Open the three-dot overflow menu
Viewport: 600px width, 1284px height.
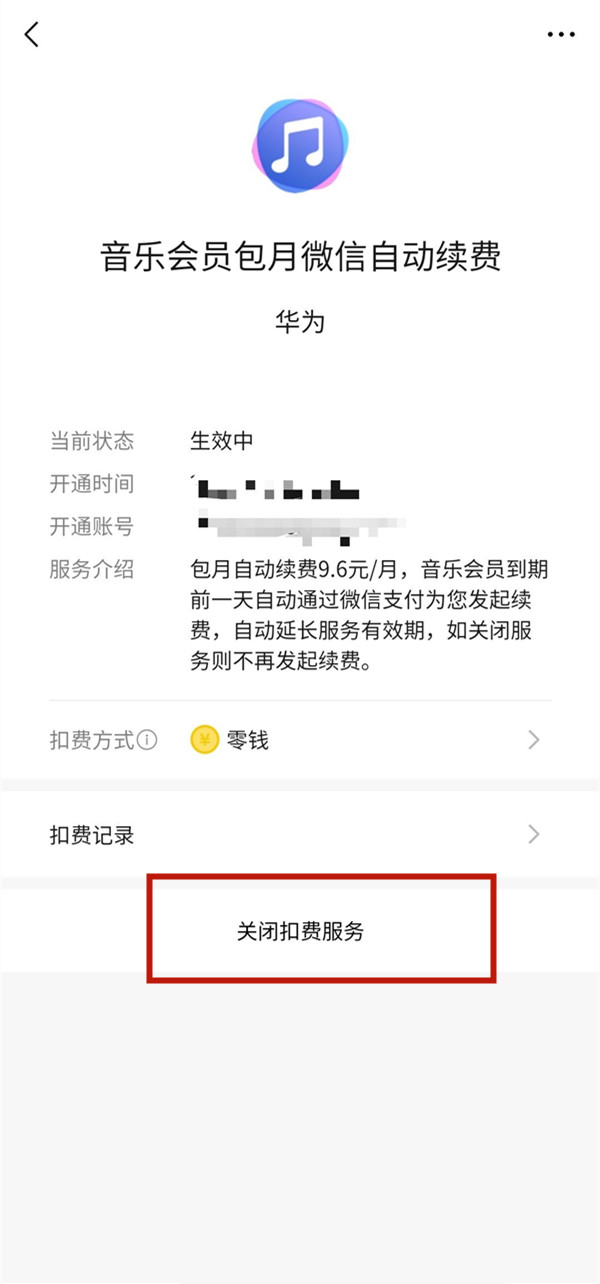pos(561,34)
